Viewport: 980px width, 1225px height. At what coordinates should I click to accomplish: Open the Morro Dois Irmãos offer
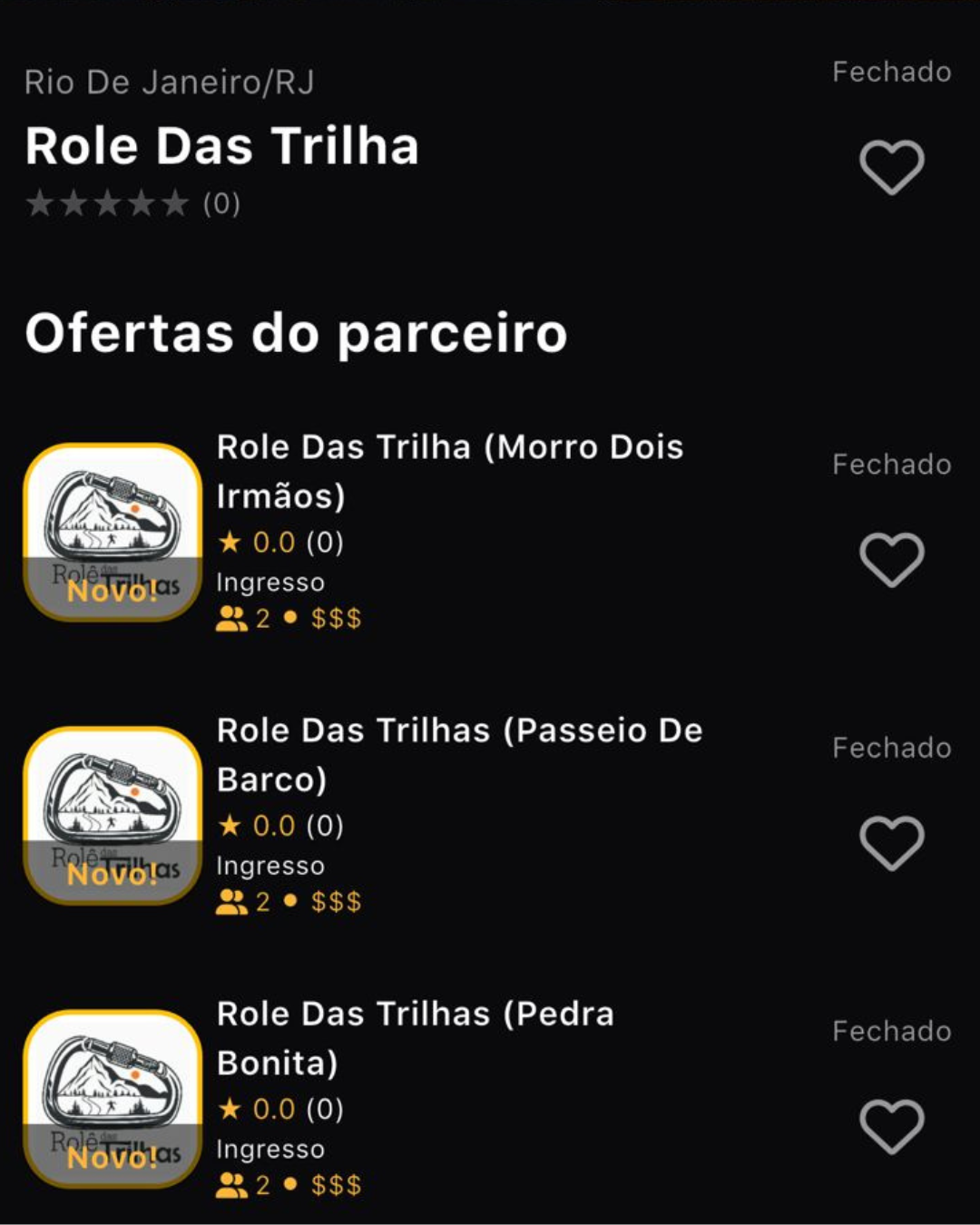point(449,471)
